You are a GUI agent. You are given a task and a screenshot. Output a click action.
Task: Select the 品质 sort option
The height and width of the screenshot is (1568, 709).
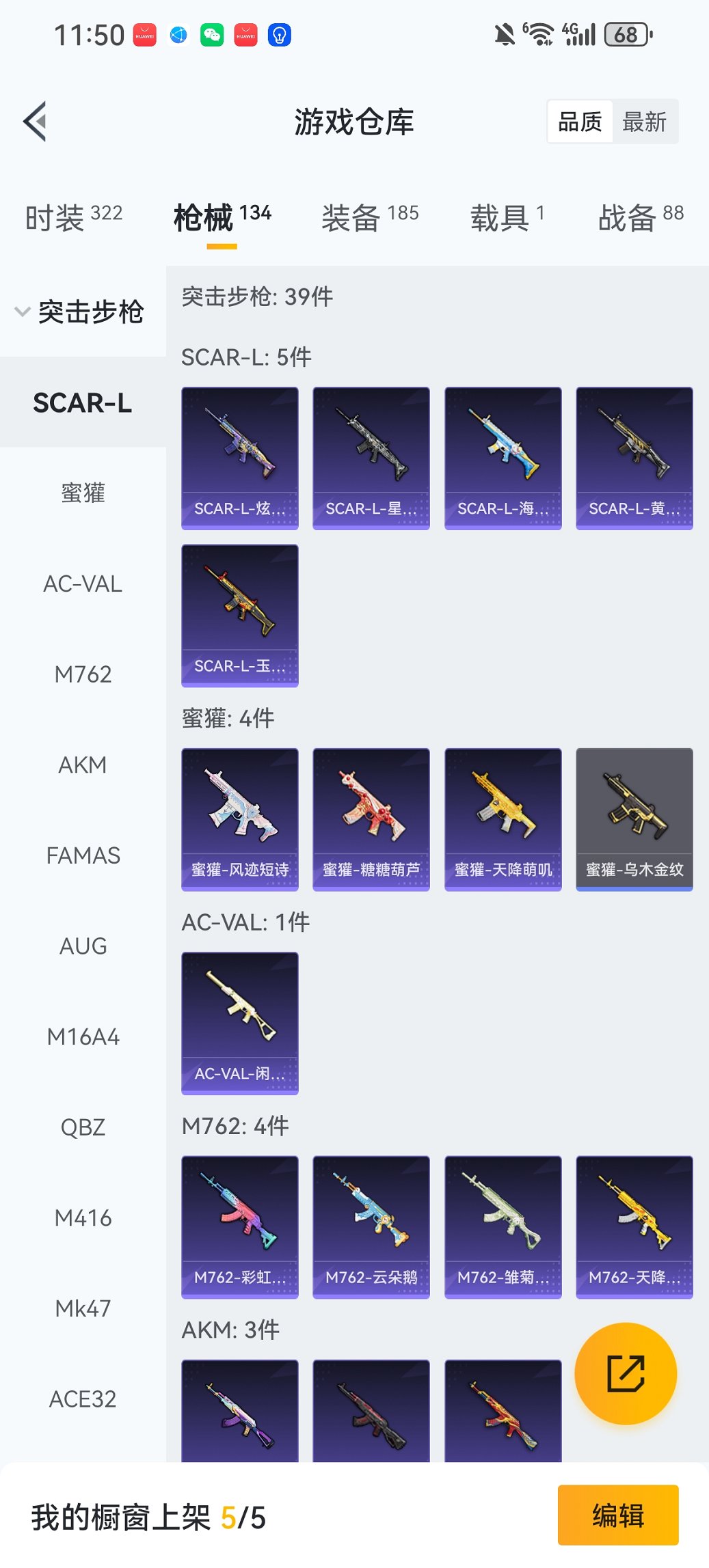(580, 121)
